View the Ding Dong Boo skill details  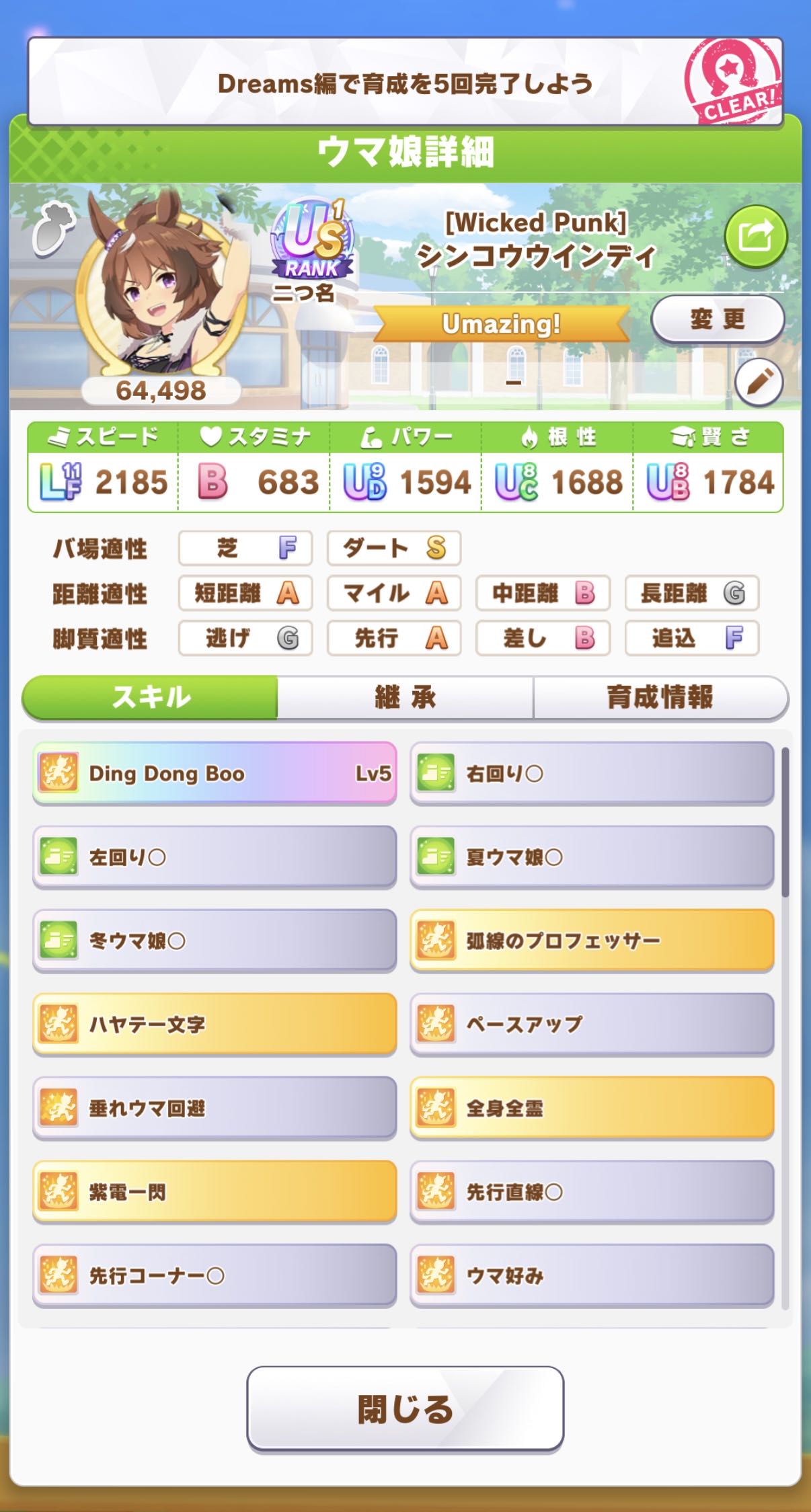[215, 773]
